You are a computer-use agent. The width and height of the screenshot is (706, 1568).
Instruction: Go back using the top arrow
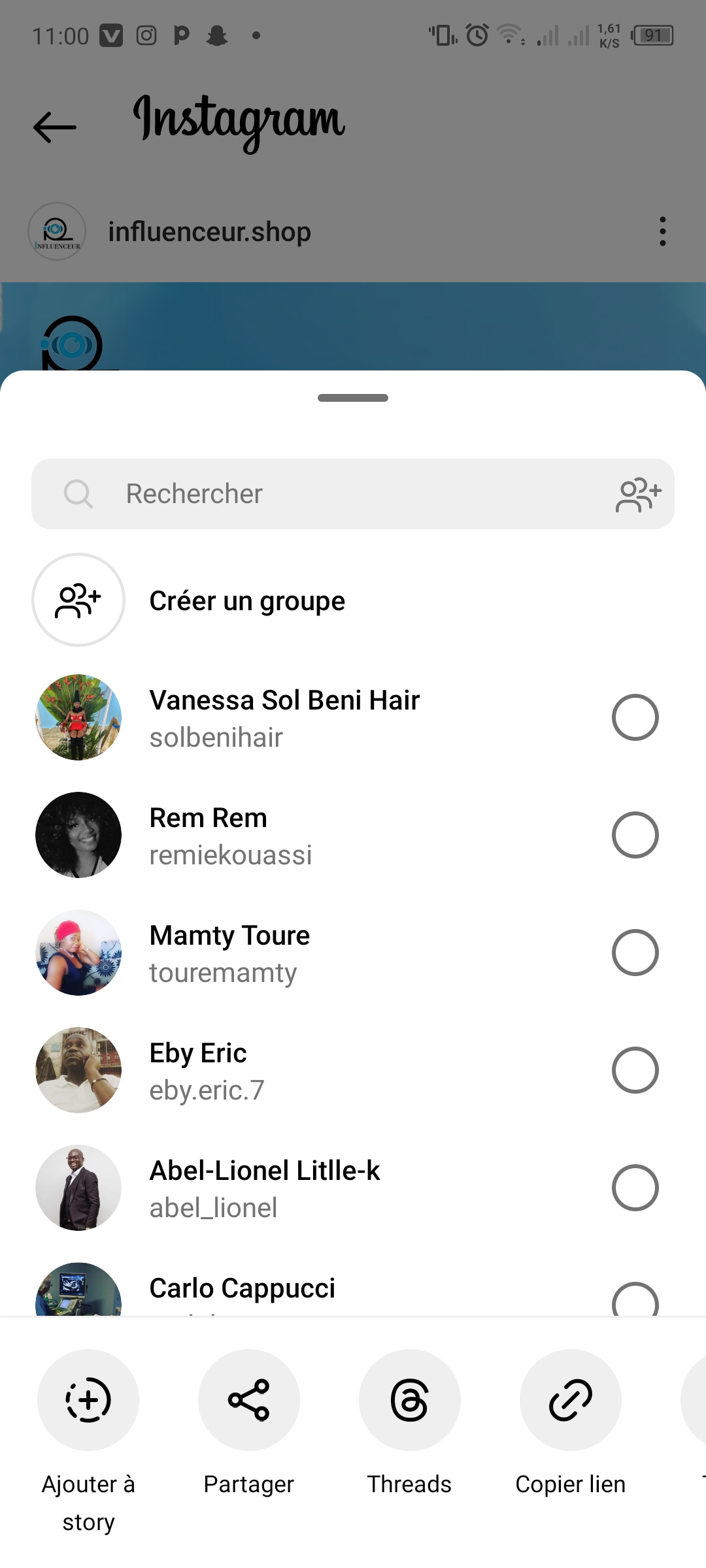(55, 127)
